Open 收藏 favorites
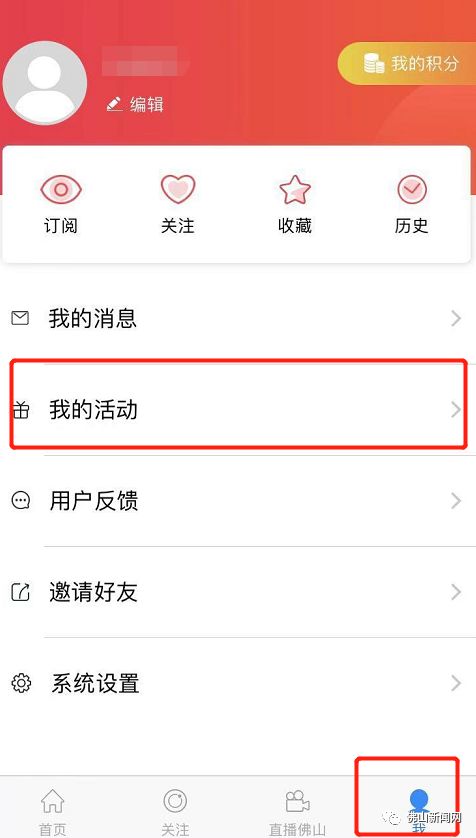The height and width of the screenshot is (838, 476). tap(295, 205)
